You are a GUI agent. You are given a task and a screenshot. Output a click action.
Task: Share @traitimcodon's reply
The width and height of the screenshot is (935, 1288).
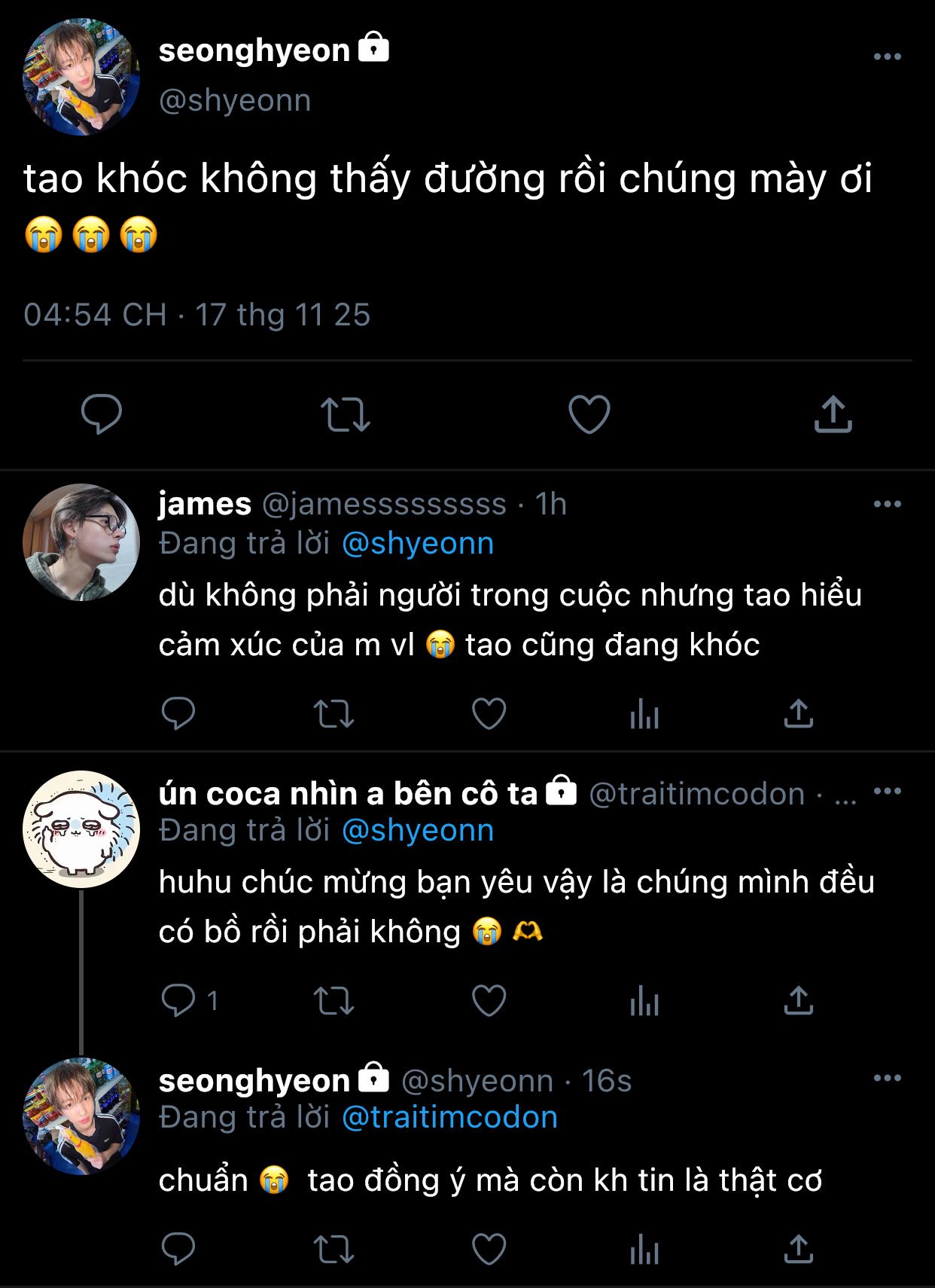(x=798, y=1001)
